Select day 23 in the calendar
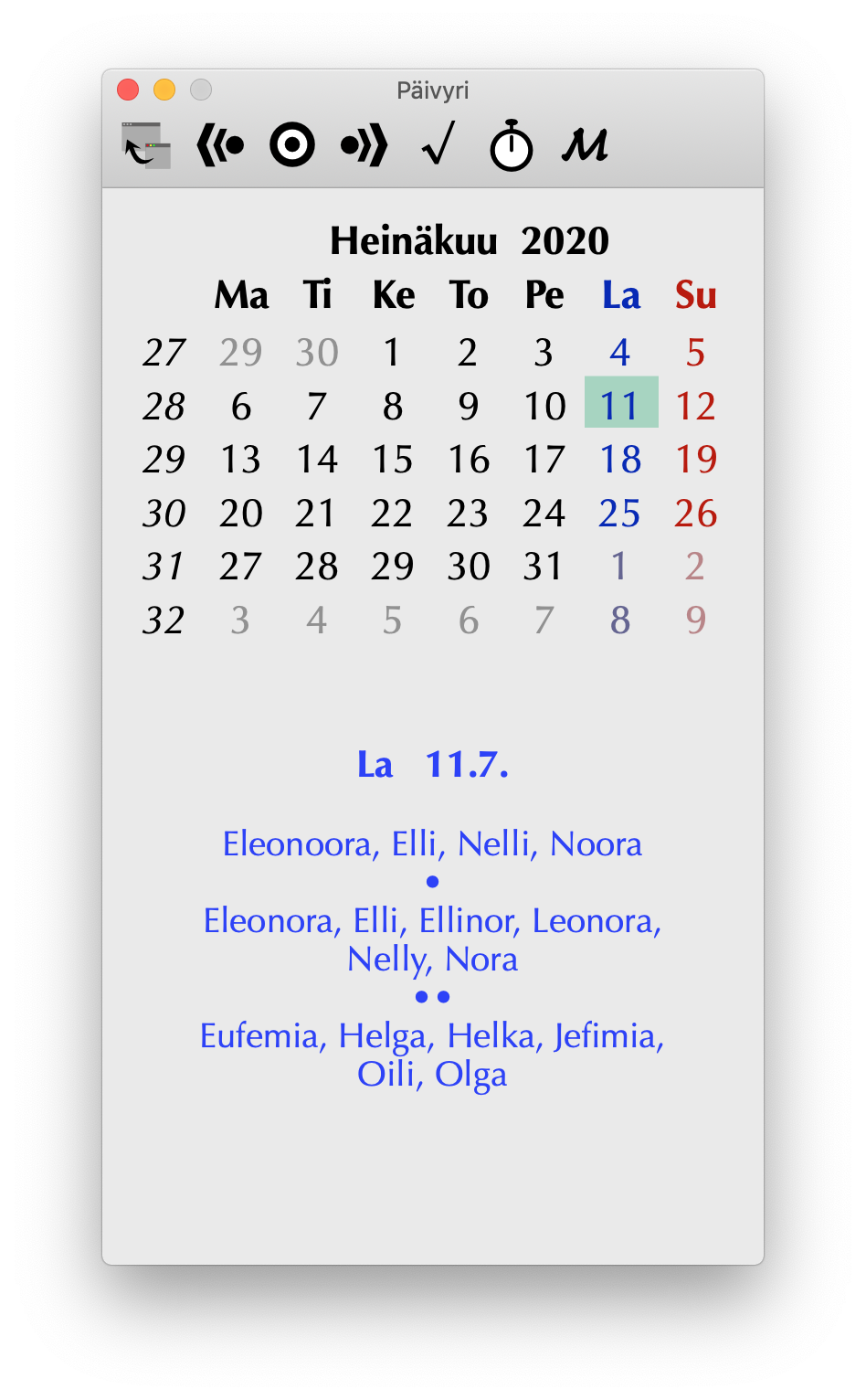866x1400 pixels. pos(468,514)
